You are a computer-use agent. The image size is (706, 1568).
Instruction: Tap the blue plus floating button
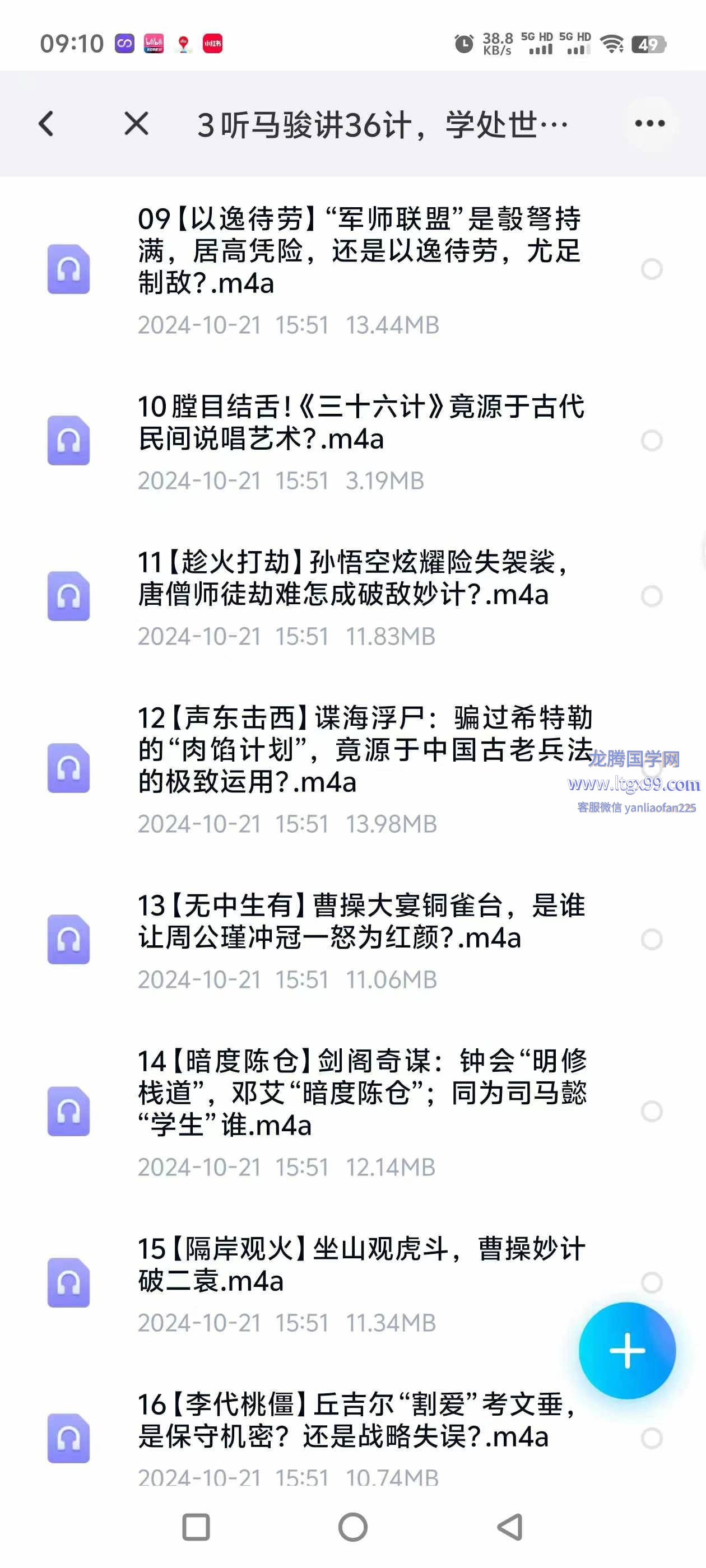tap(627, 1351)
